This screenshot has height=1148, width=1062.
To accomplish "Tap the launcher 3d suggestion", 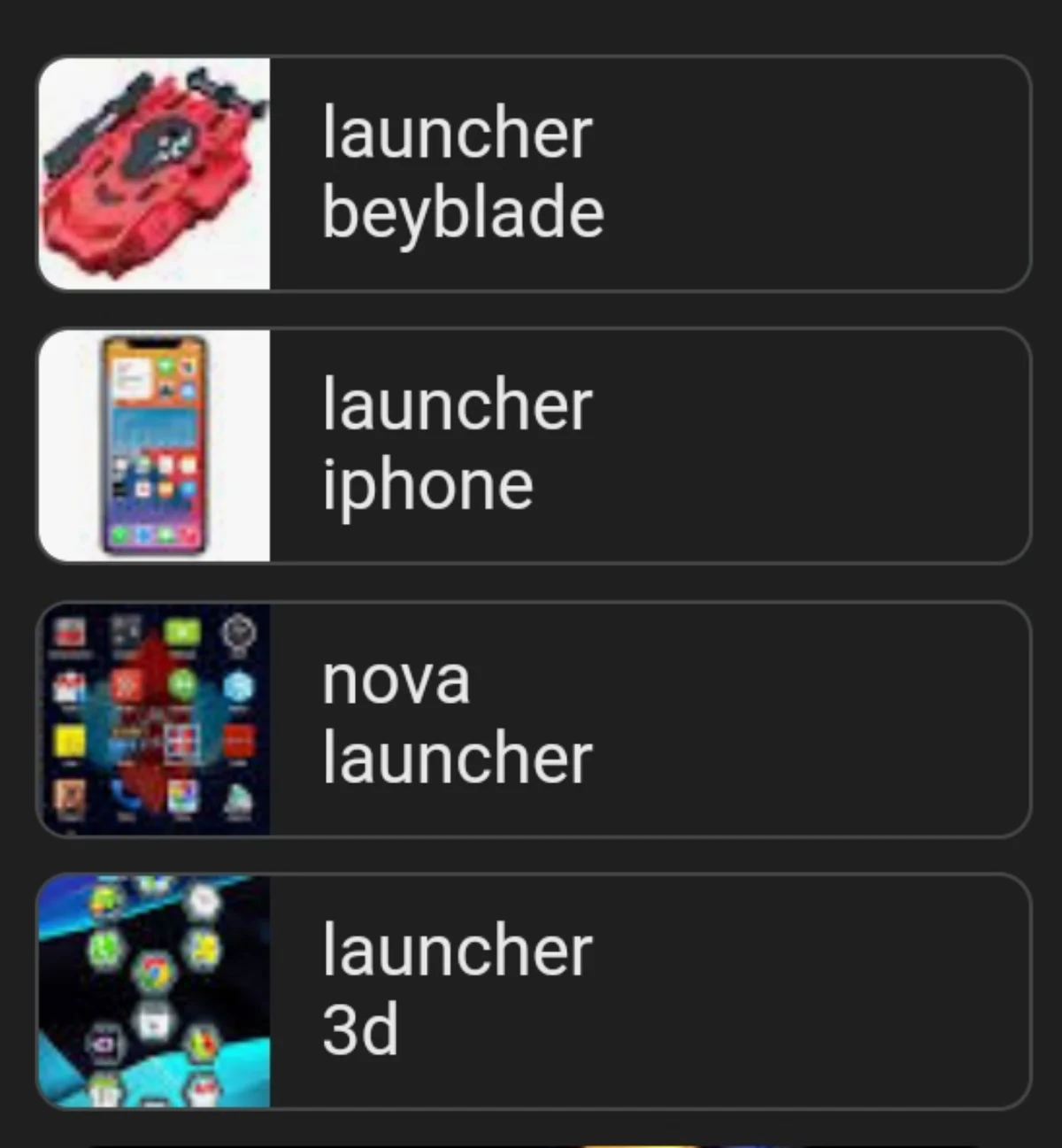I will click(x=534, y=990).
